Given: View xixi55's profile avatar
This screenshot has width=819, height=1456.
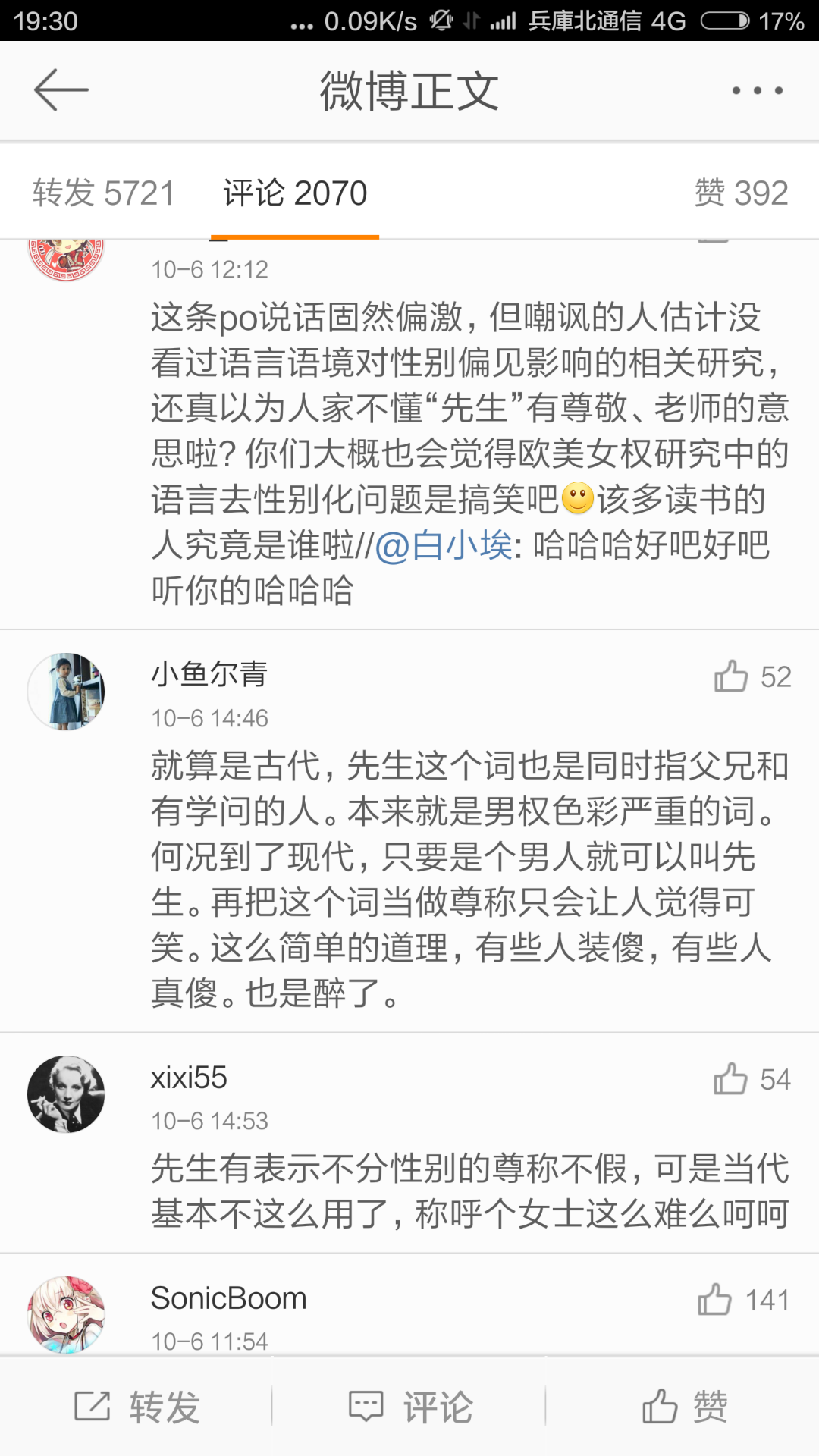Looking at the screenshot, I should pos(67,1094).
